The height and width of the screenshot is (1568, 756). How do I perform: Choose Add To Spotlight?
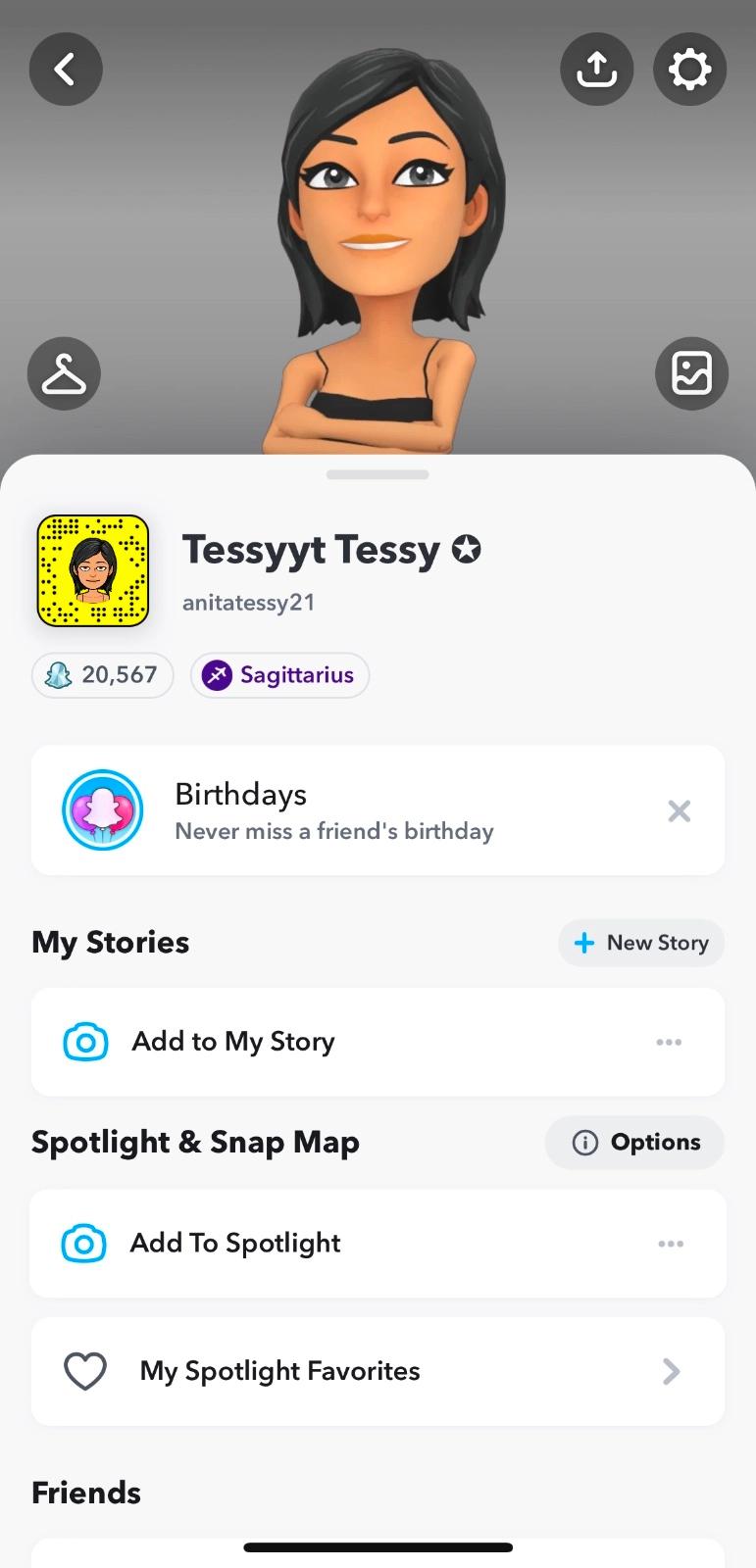point(235,1244)
